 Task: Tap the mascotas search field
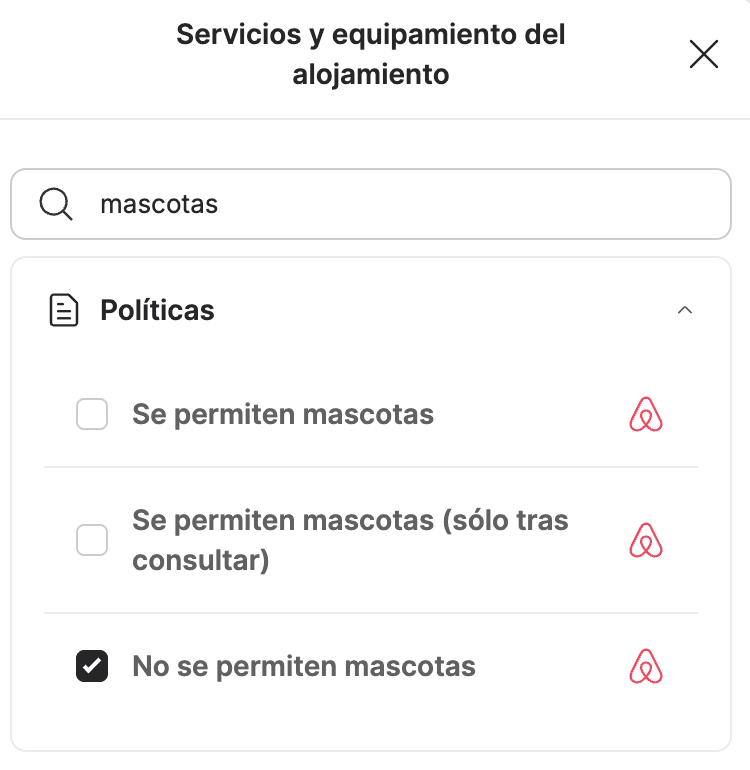tap(371, 204)
